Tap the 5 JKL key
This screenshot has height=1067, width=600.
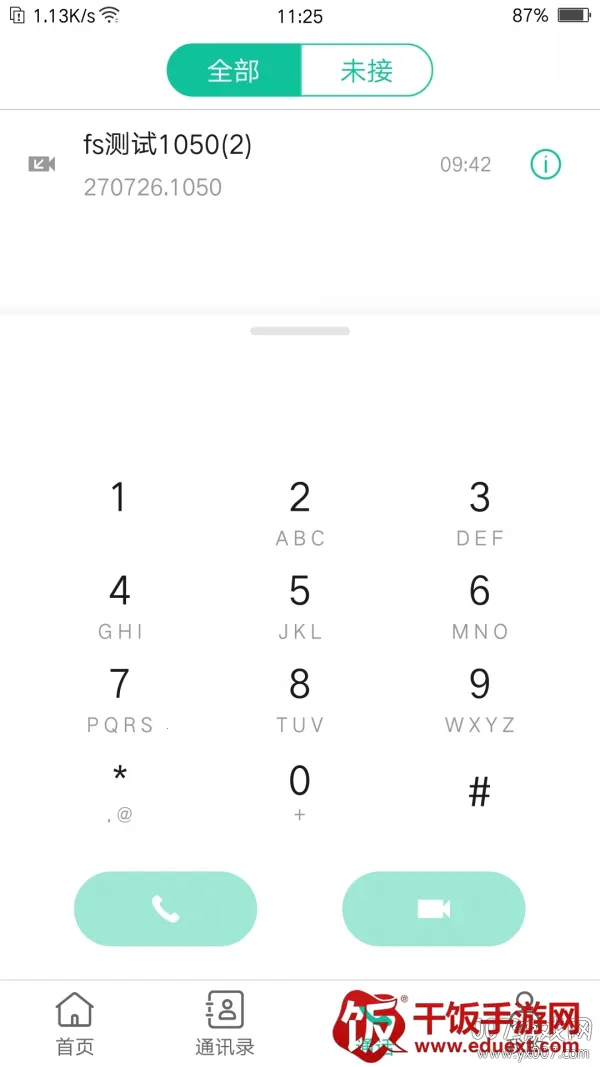pyautogui.click(x=300, y=605)
